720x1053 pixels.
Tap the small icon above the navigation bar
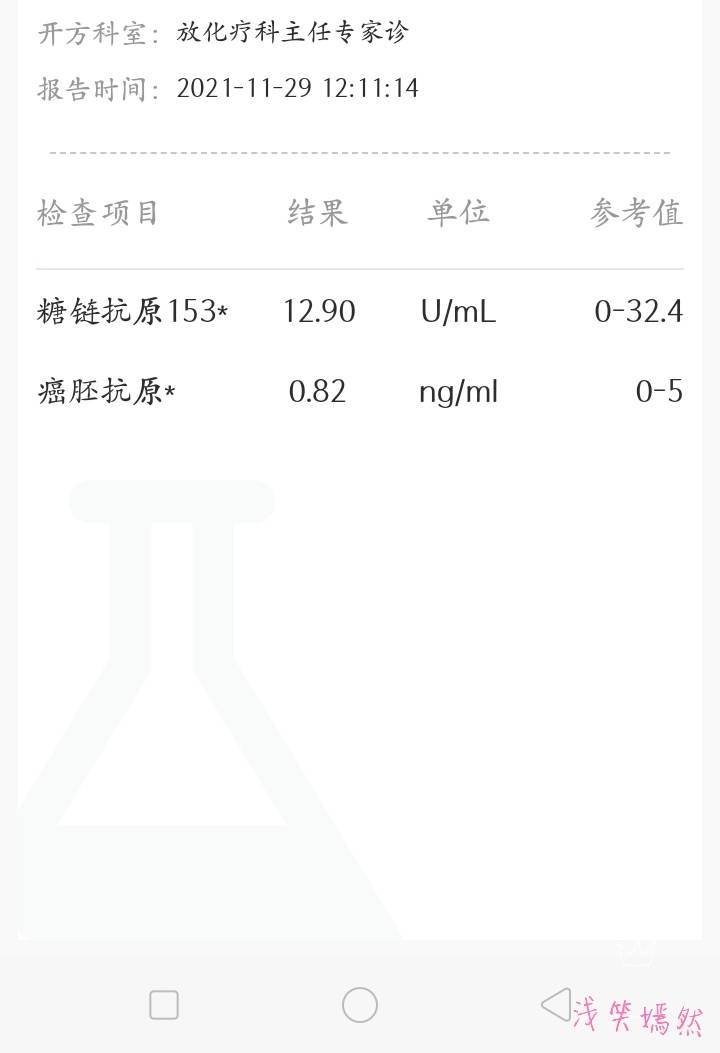[x=636, y=953]
